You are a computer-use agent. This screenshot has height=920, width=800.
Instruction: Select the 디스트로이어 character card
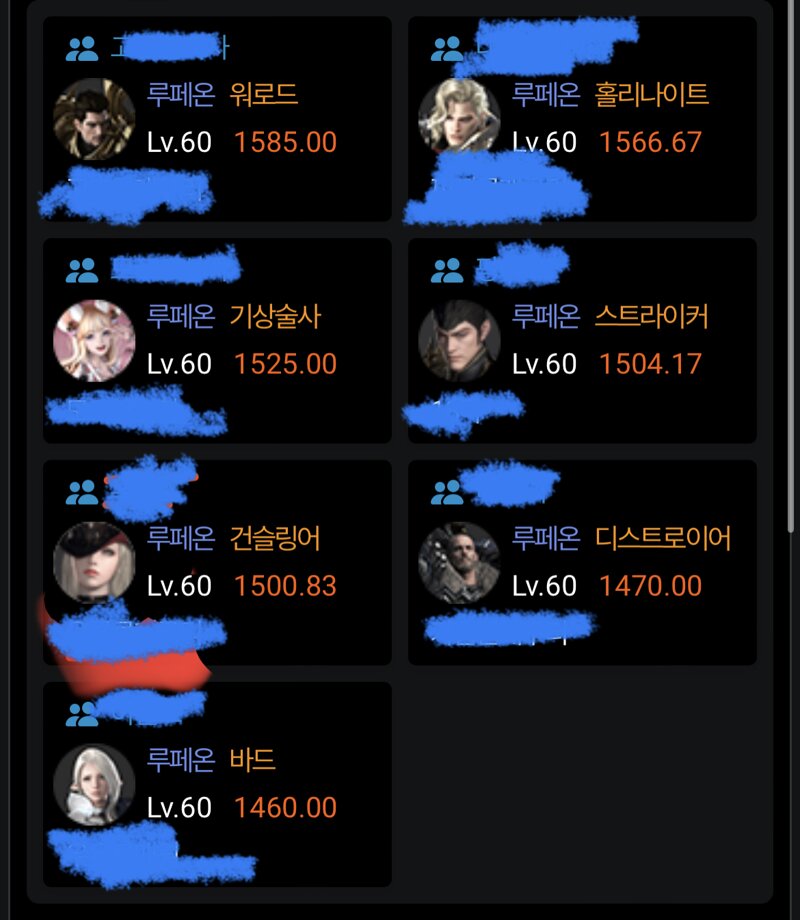click(582, 563)
